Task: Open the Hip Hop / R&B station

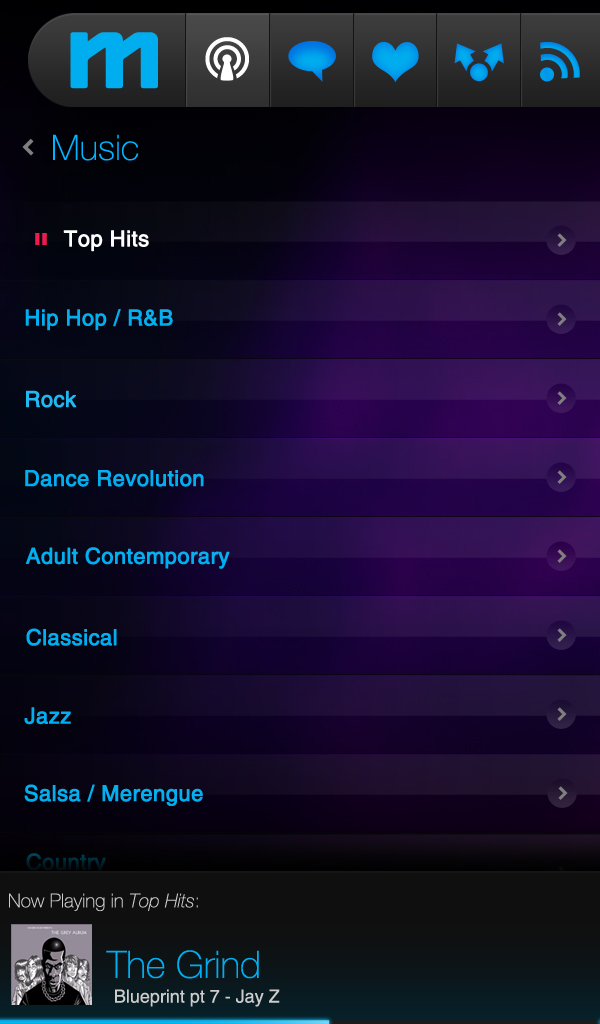Action: click(99, 318)
